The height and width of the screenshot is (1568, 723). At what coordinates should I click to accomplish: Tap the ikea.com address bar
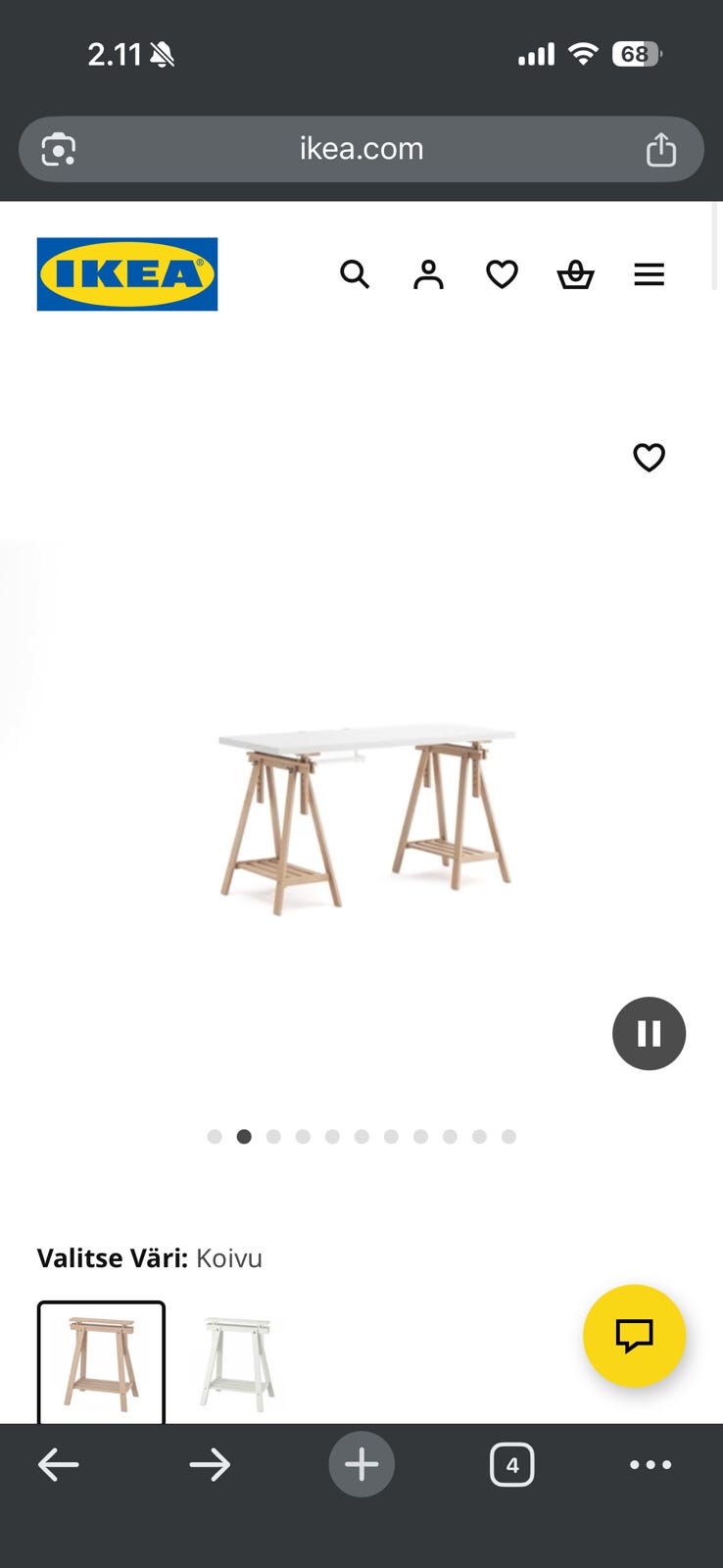(361, 149)
